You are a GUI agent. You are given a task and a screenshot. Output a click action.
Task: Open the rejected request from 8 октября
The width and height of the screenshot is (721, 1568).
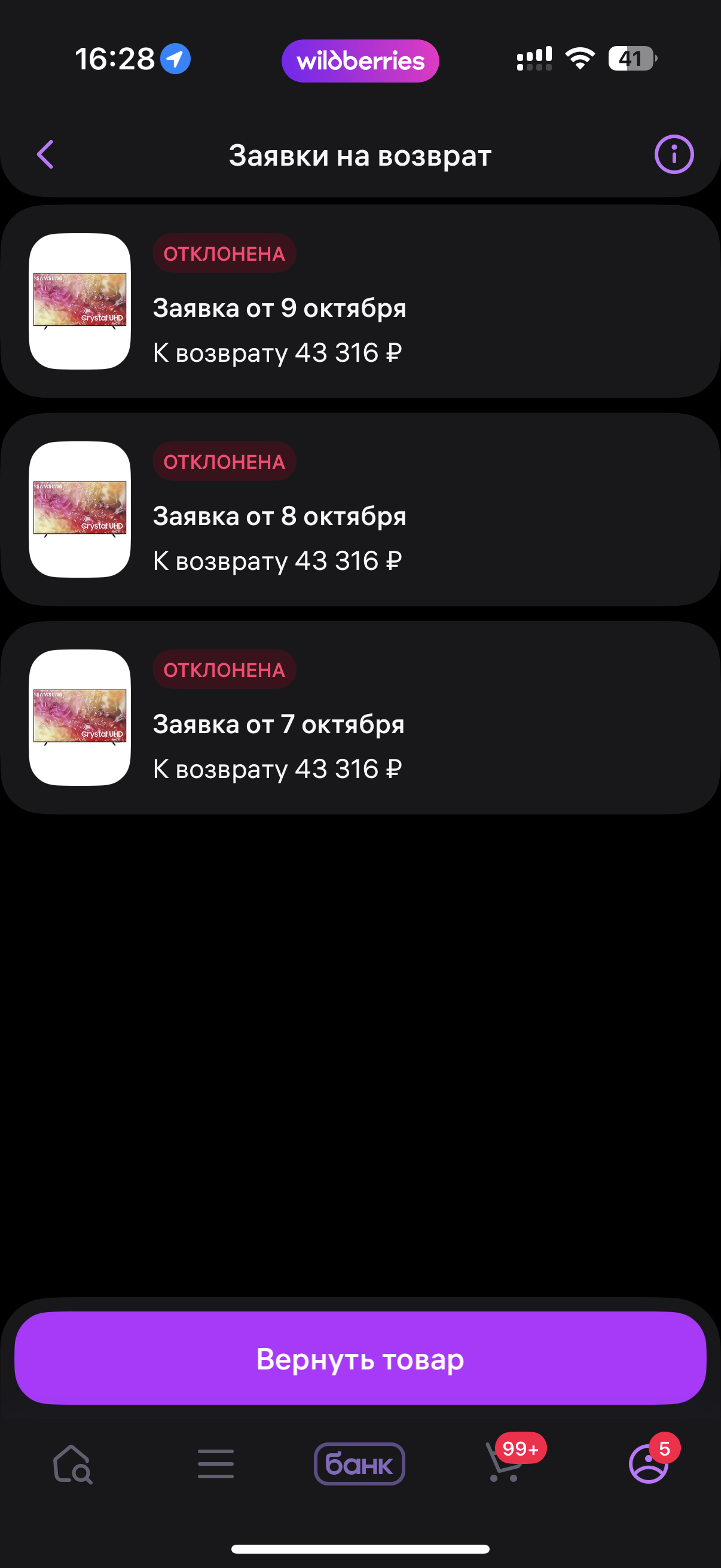[x=360, y=510]
